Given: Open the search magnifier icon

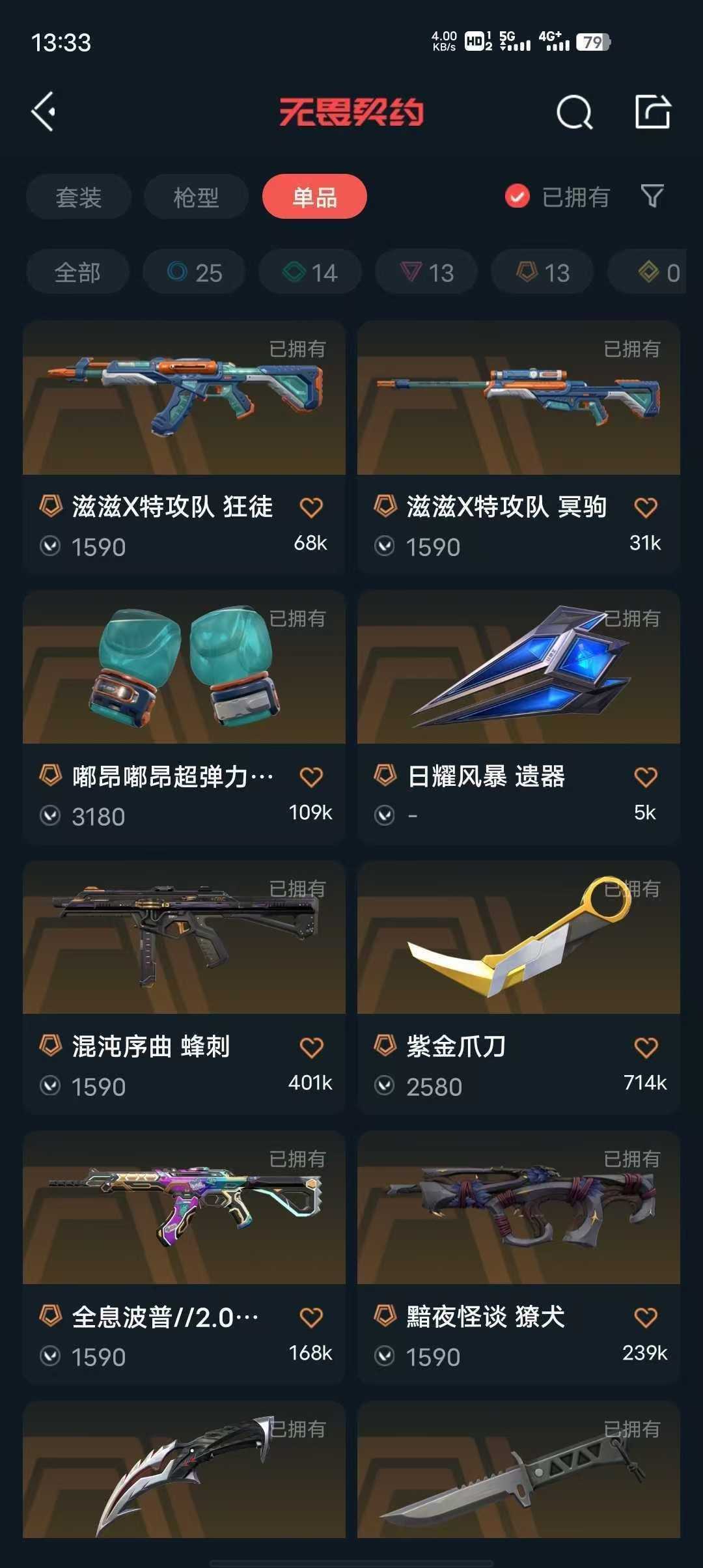Looking at the screenshot, I should (574, 113).
